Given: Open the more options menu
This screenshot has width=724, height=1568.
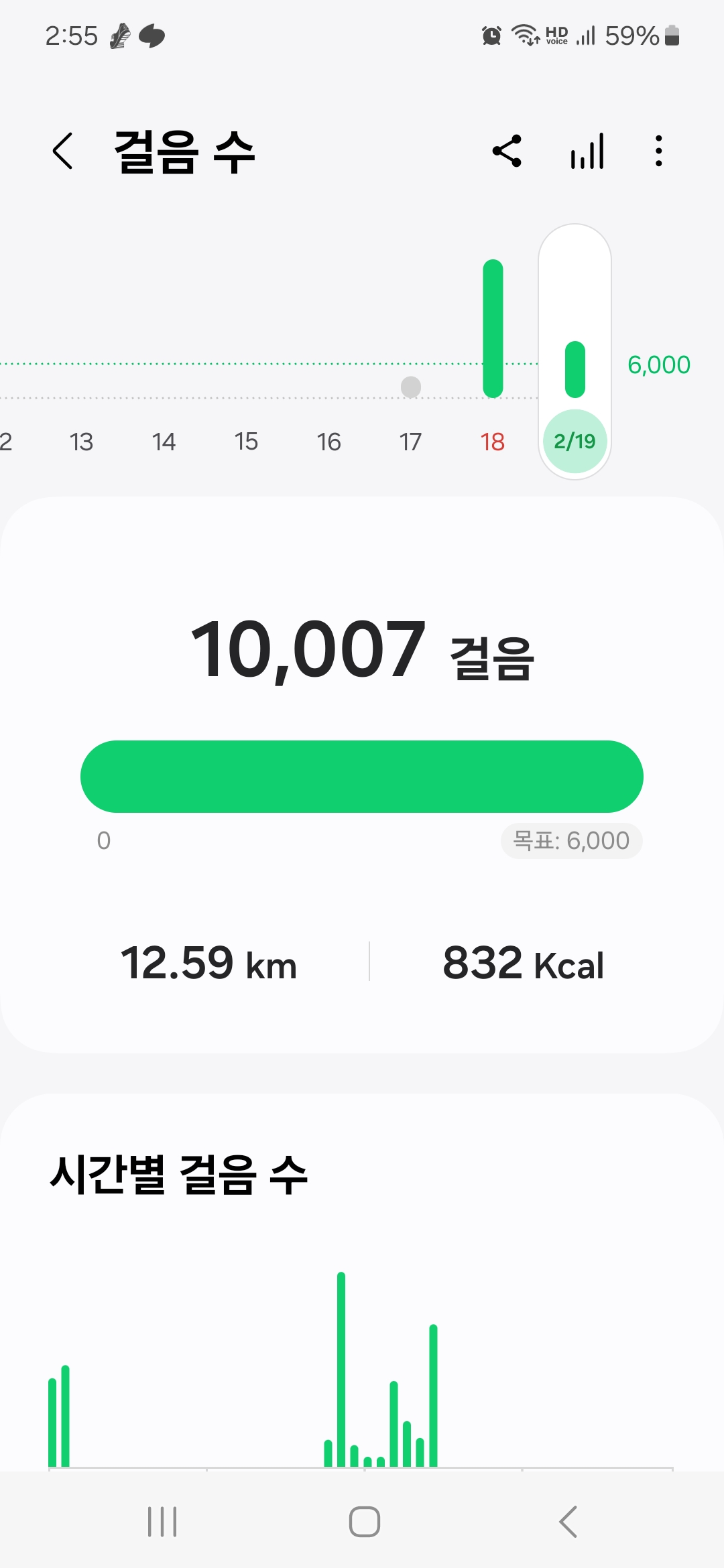Looking at the screenshot, I should coord(659,151).
